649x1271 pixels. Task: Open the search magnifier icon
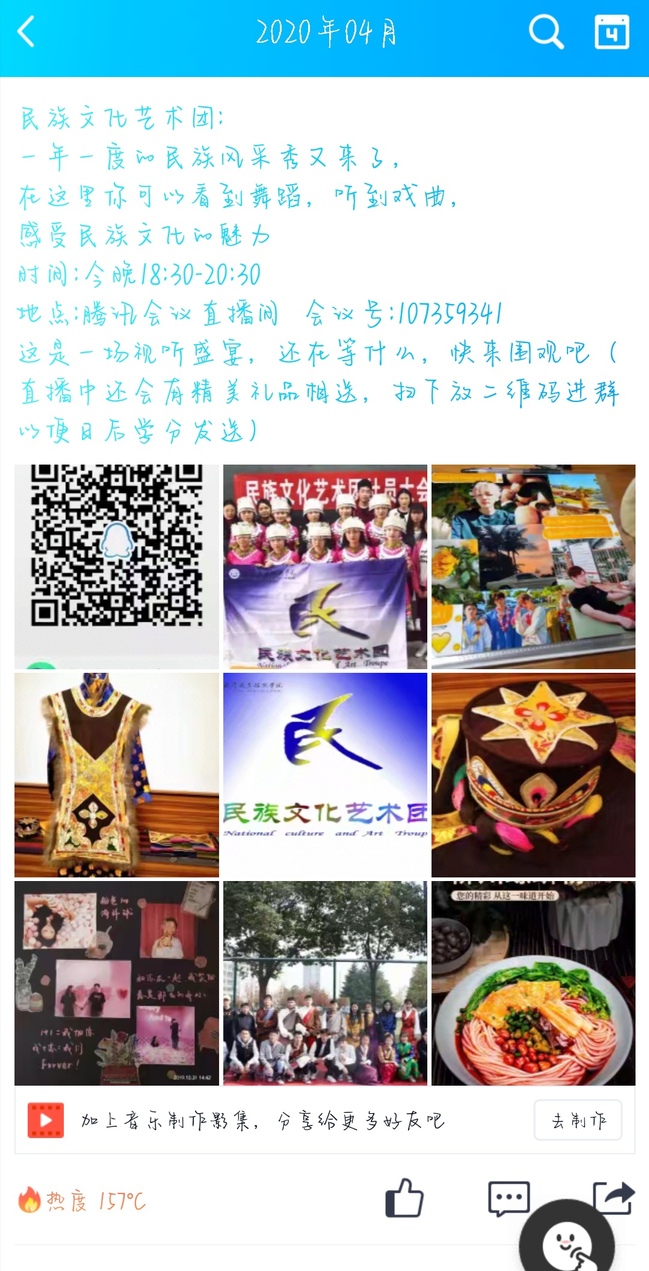tap(546, 32)
